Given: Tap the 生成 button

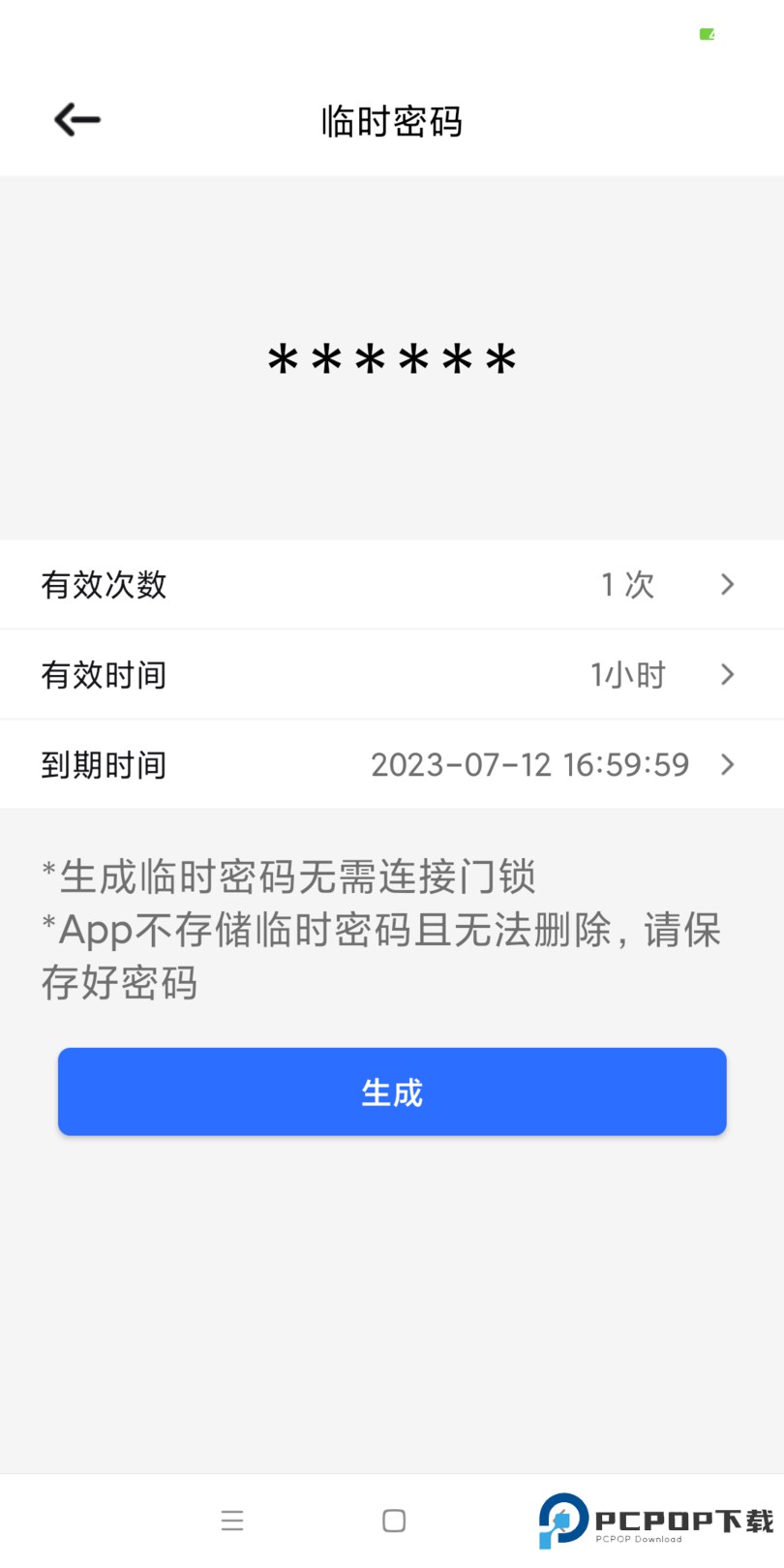Looking at the screenshot, I should coord(391,1091).
